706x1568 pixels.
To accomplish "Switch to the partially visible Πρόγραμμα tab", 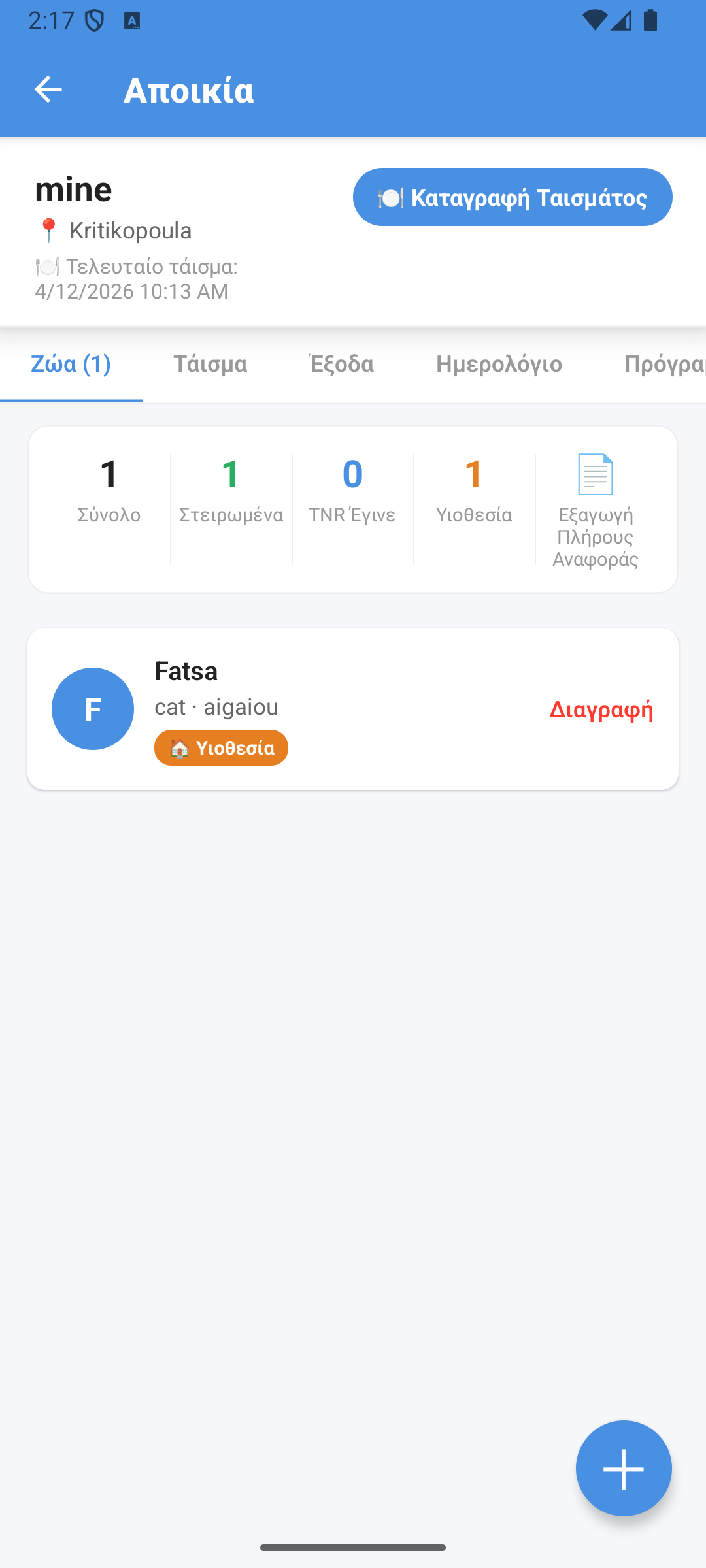I will [664, 364].
